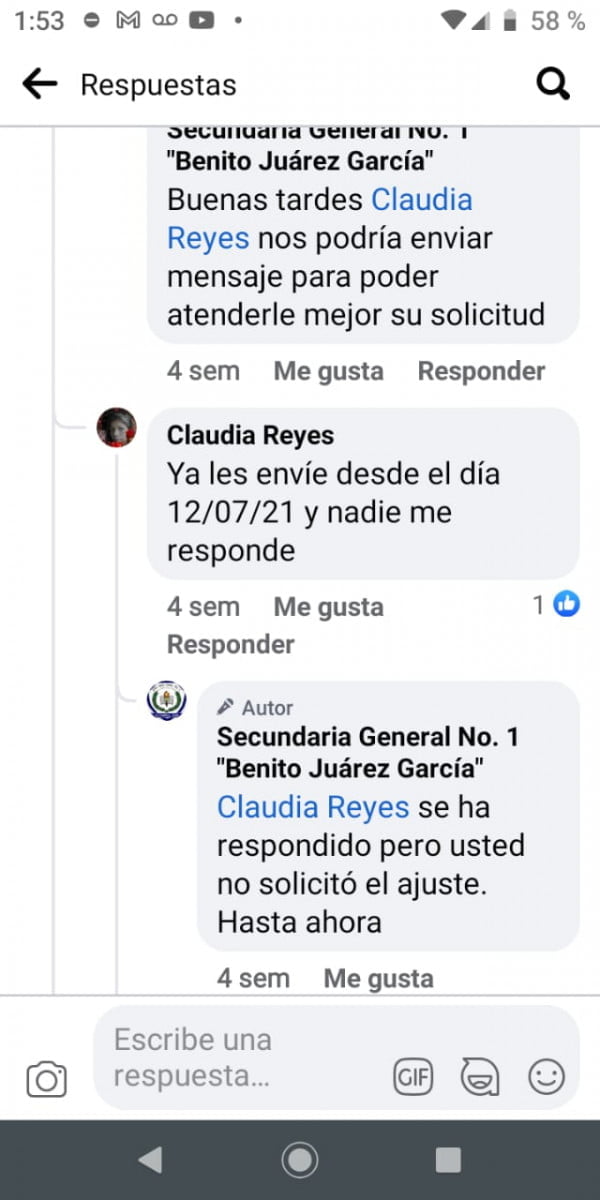This screenshot has height=1200, width=600.
Task: Open the Secundaria General No. 1 avatar
Action: pos(166,700)
